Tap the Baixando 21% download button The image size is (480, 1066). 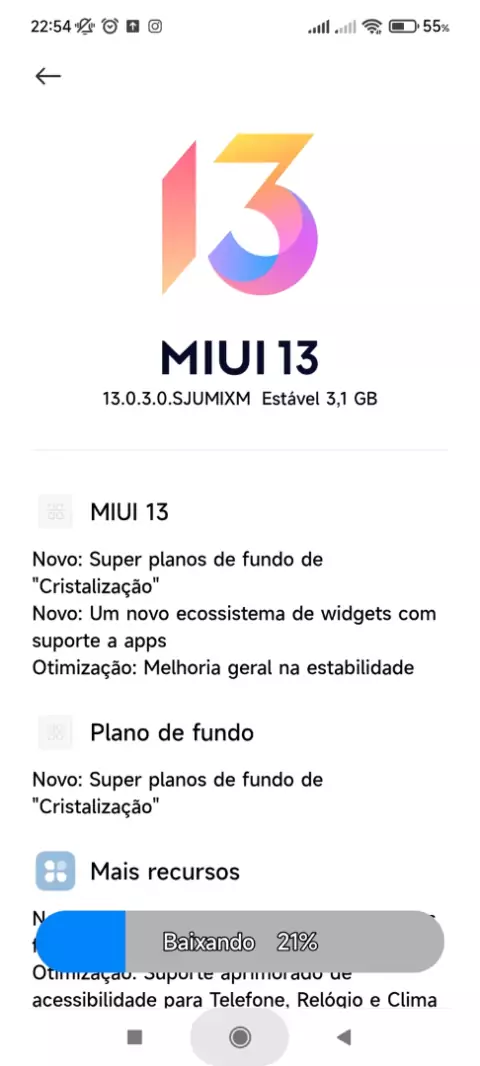coord(240,942)
